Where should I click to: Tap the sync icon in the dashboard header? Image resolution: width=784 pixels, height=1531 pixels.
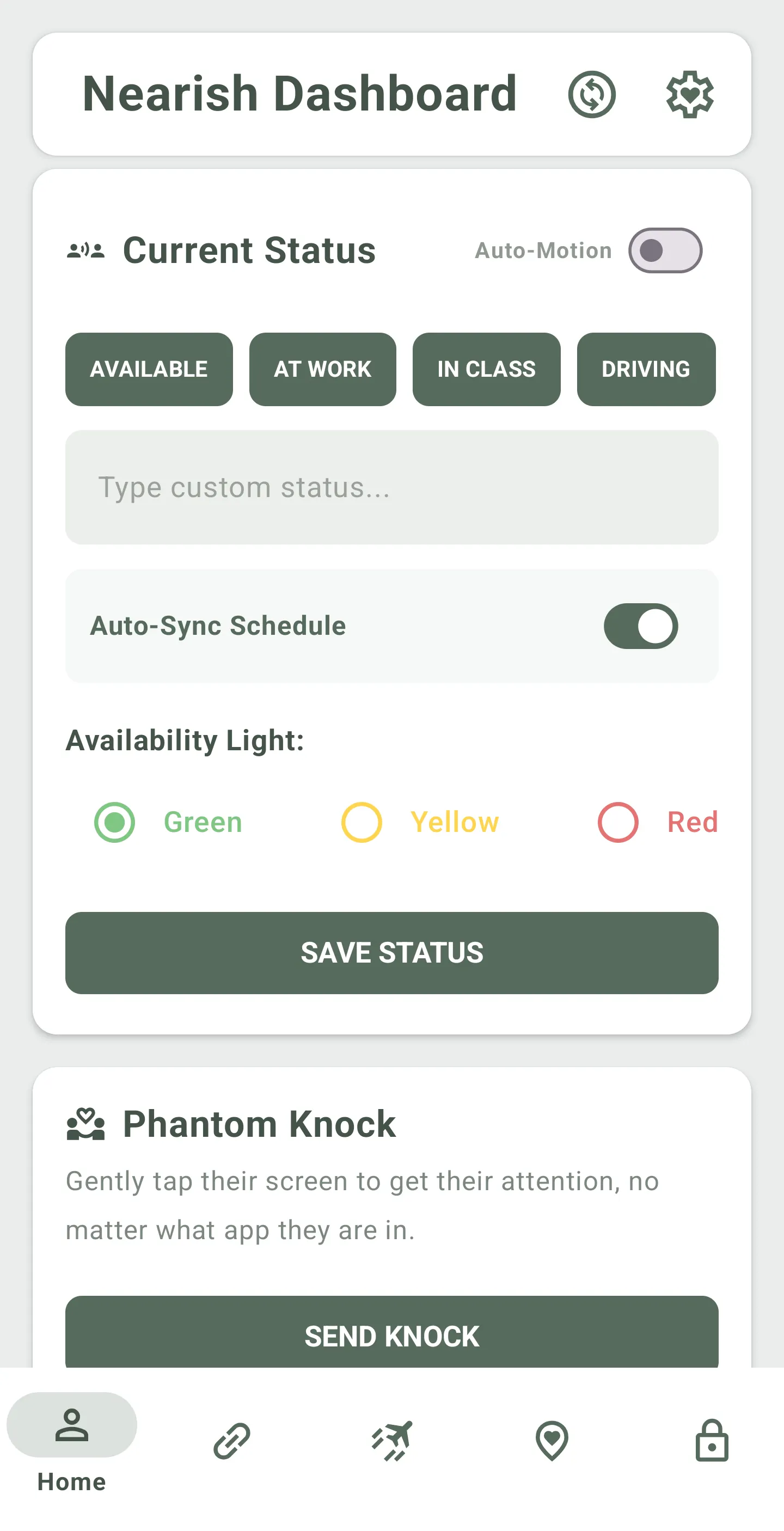click(591, 95)
